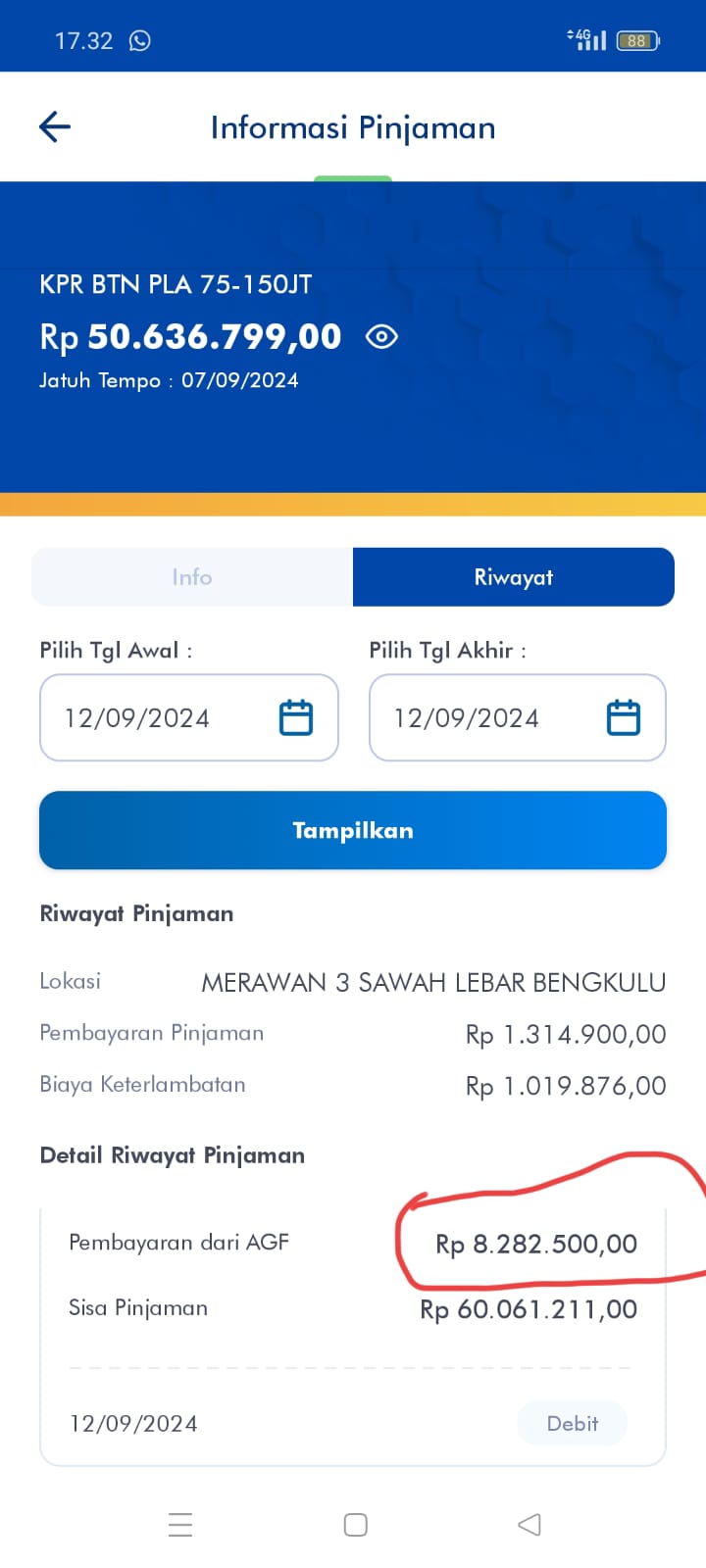Viewport: 706px width, 1568px height.
Task: Go back from Informasi Pinjaman
Action: click(55, 126)
